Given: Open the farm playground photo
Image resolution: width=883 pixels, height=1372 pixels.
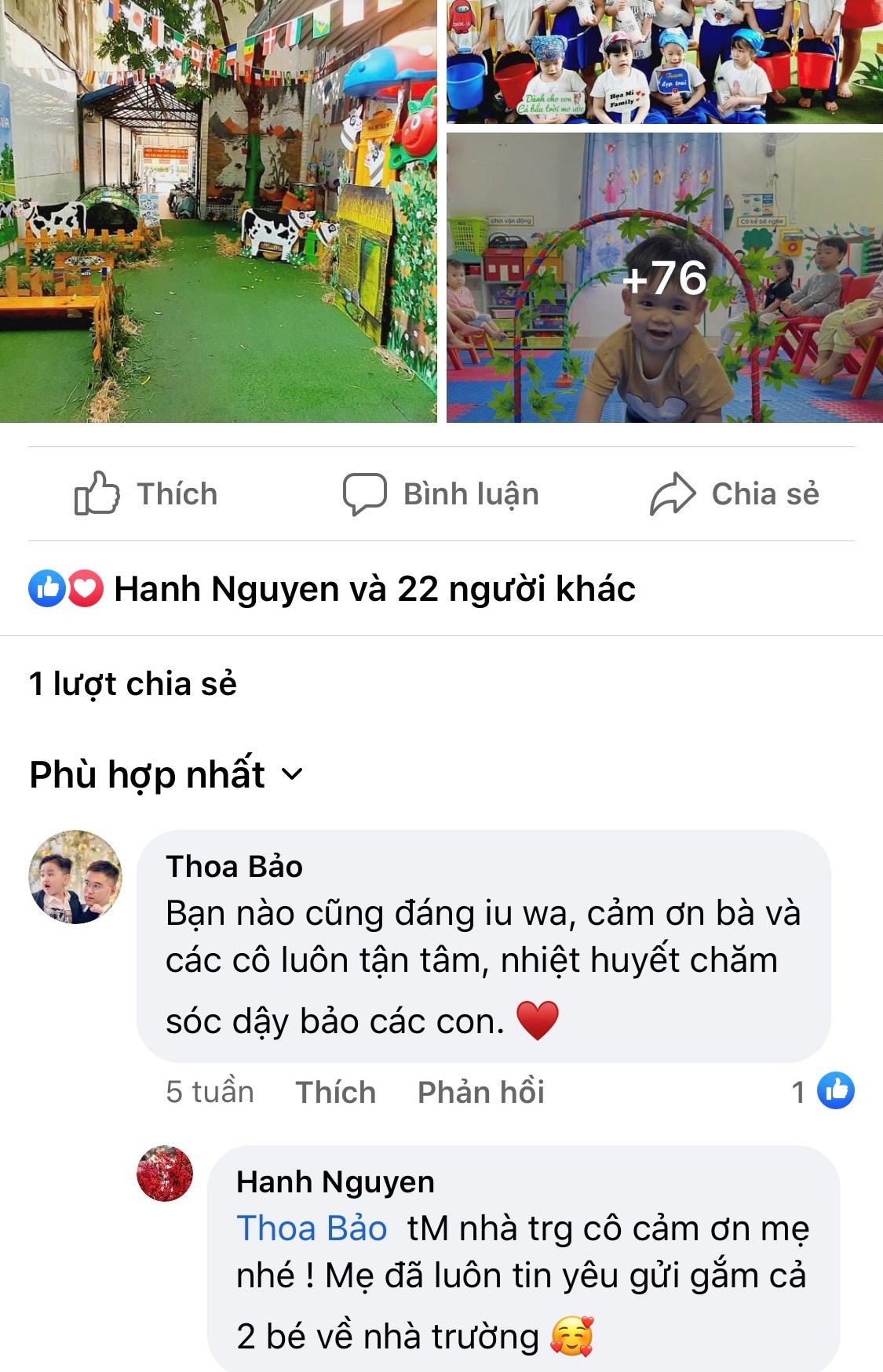Looking at the screenshot, I should click(218, 210).
